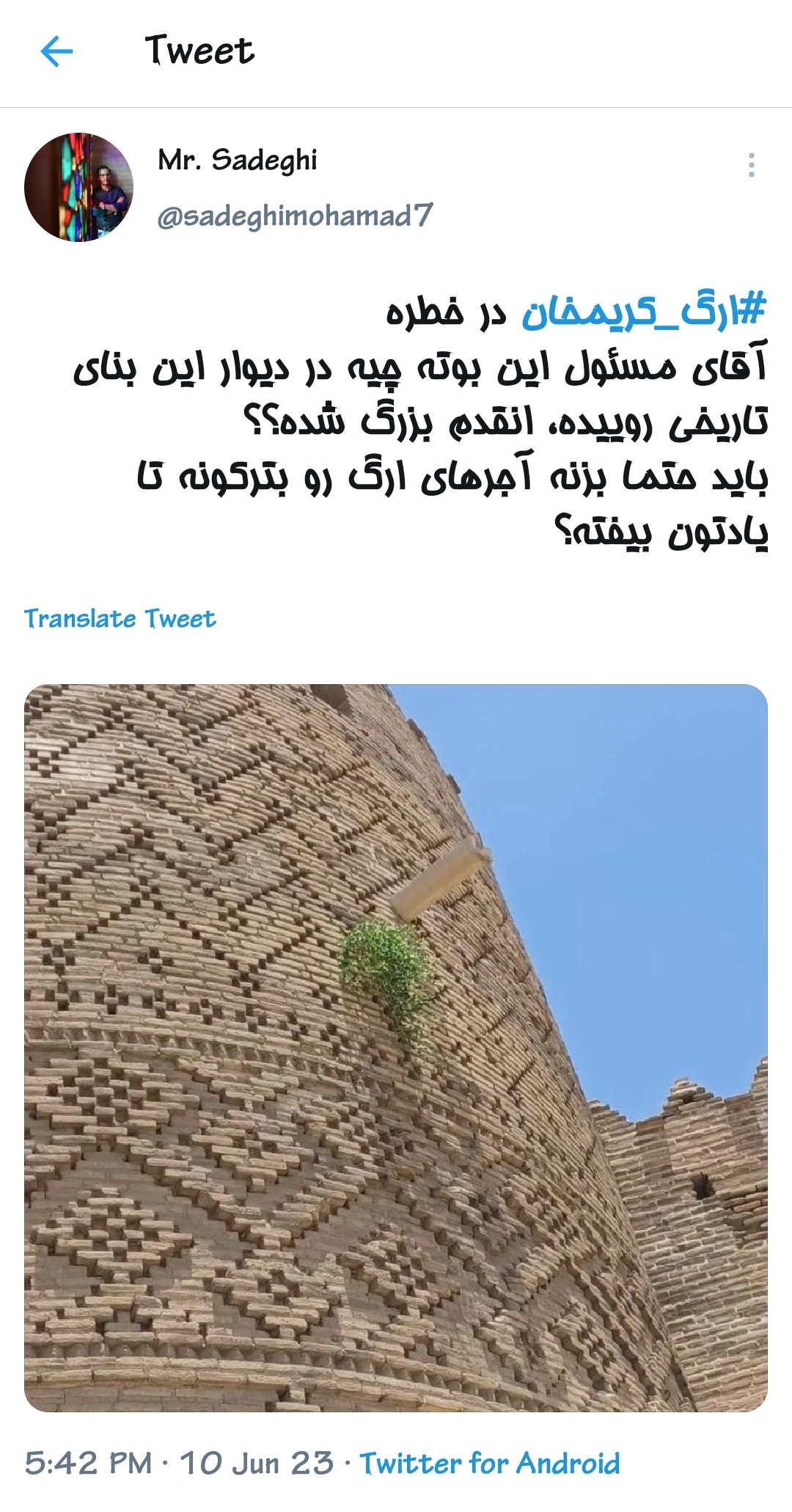Open the #ارگ_کریمخان hashtag
The width and height of the screenshot is (792, 1512).
(644, 312)
